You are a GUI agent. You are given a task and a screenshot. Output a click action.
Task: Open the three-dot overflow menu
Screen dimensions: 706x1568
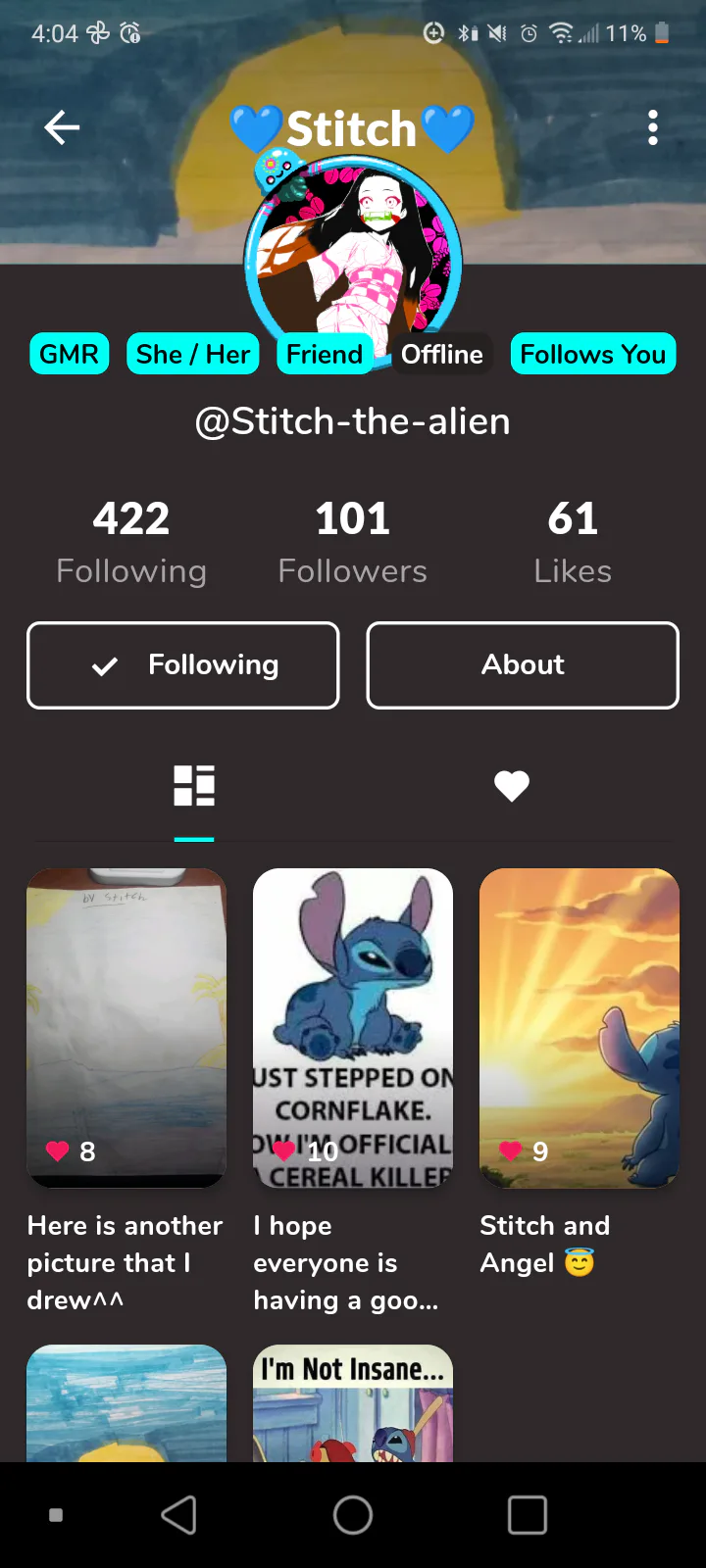(x=653, y=127)
